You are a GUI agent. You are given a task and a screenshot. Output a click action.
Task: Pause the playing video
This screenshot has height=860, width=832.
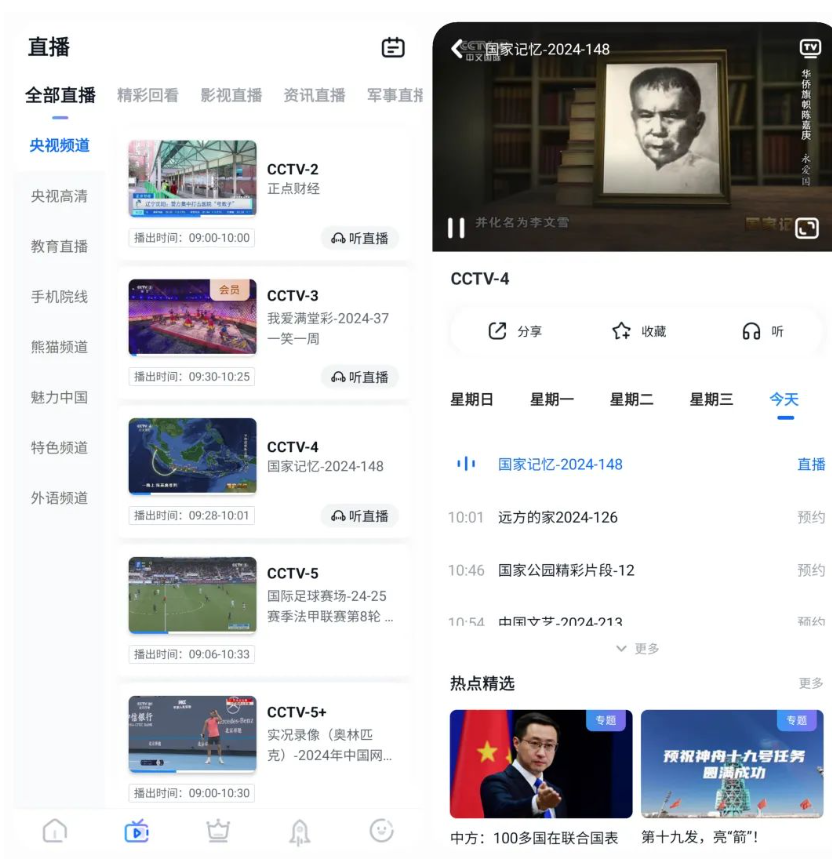click(456, 228)
